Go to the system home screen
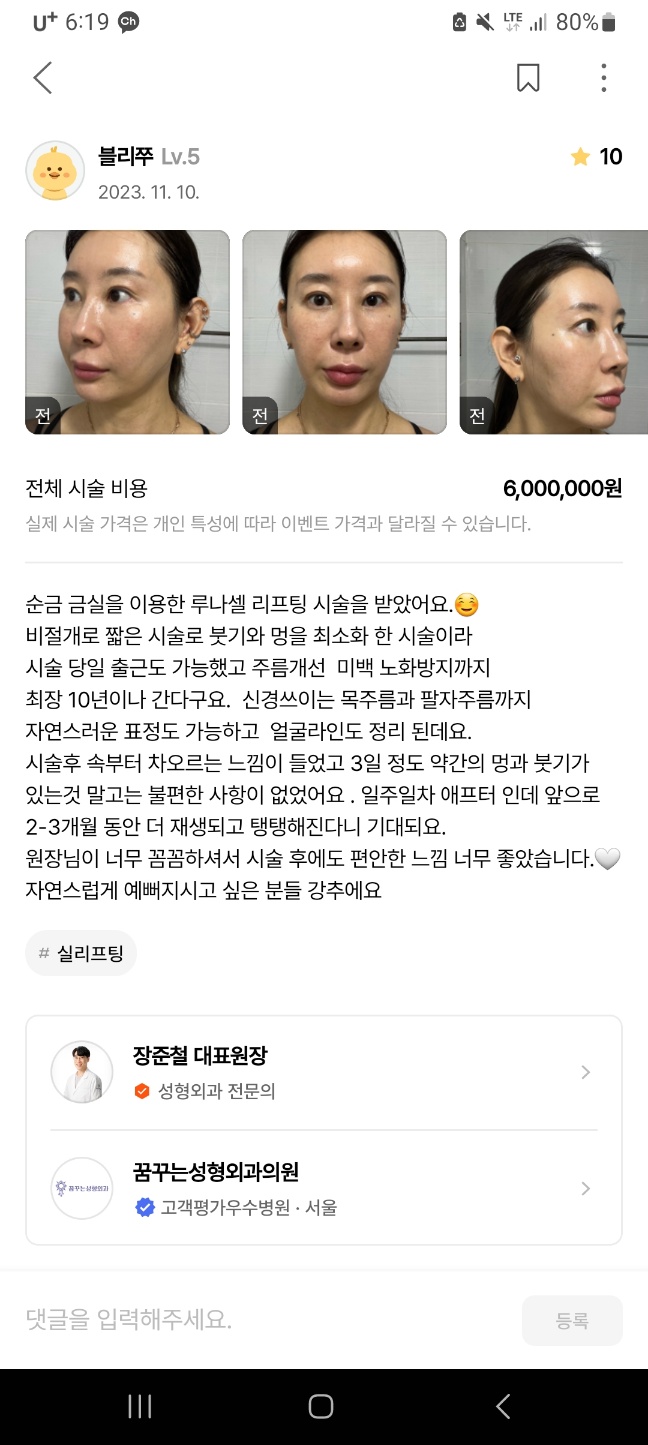Screen dimensions: 648x1445 tap(320, 1407)
